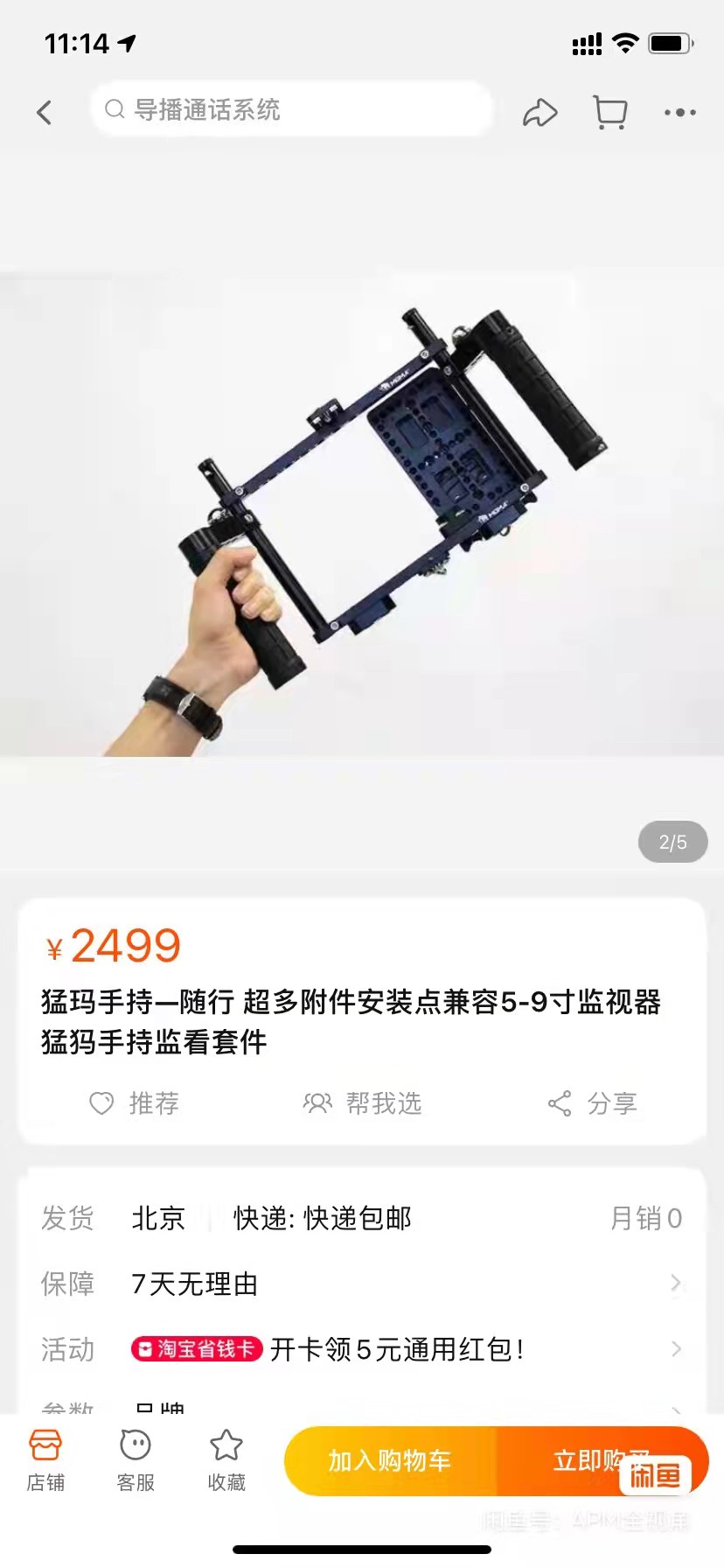
Task: Tap 帮我选 to ask for help choosing
Action: pyautogui.click(x=362, y=1103)
